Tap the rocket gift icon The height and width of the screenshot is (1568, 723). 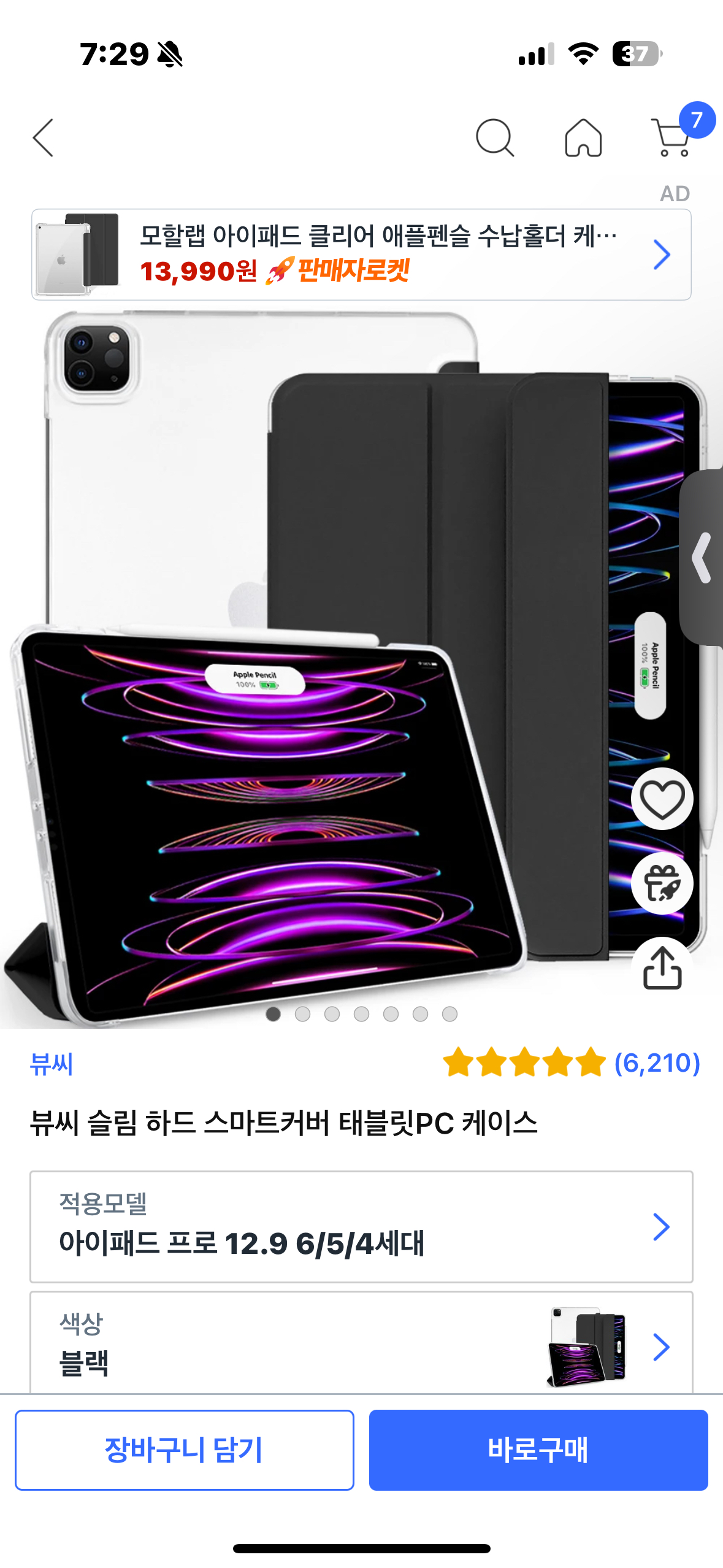click(x=662, y=883)
